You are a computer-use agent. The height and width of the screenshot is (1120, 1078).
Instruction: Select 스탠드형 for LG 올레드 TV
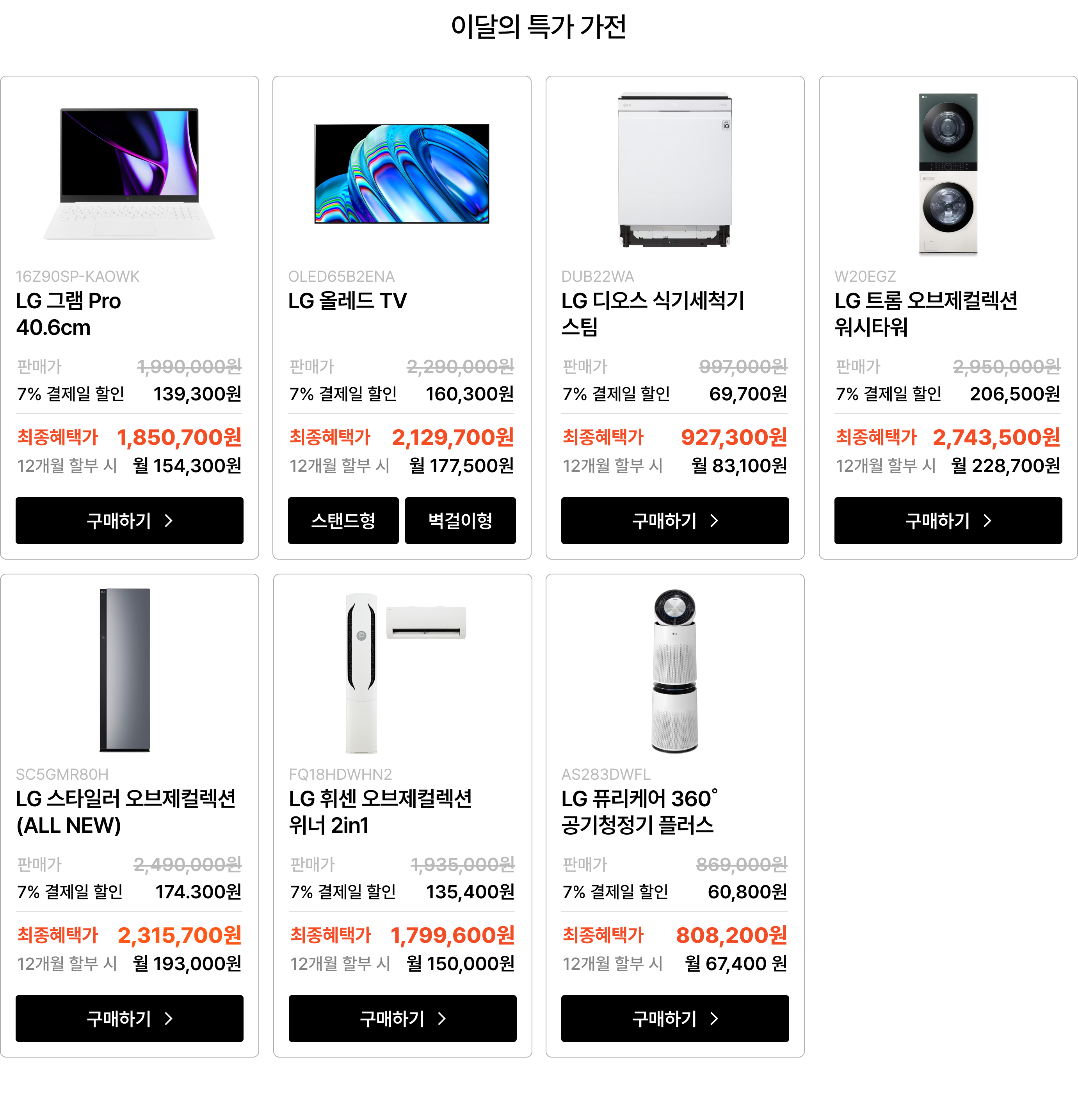343,521
